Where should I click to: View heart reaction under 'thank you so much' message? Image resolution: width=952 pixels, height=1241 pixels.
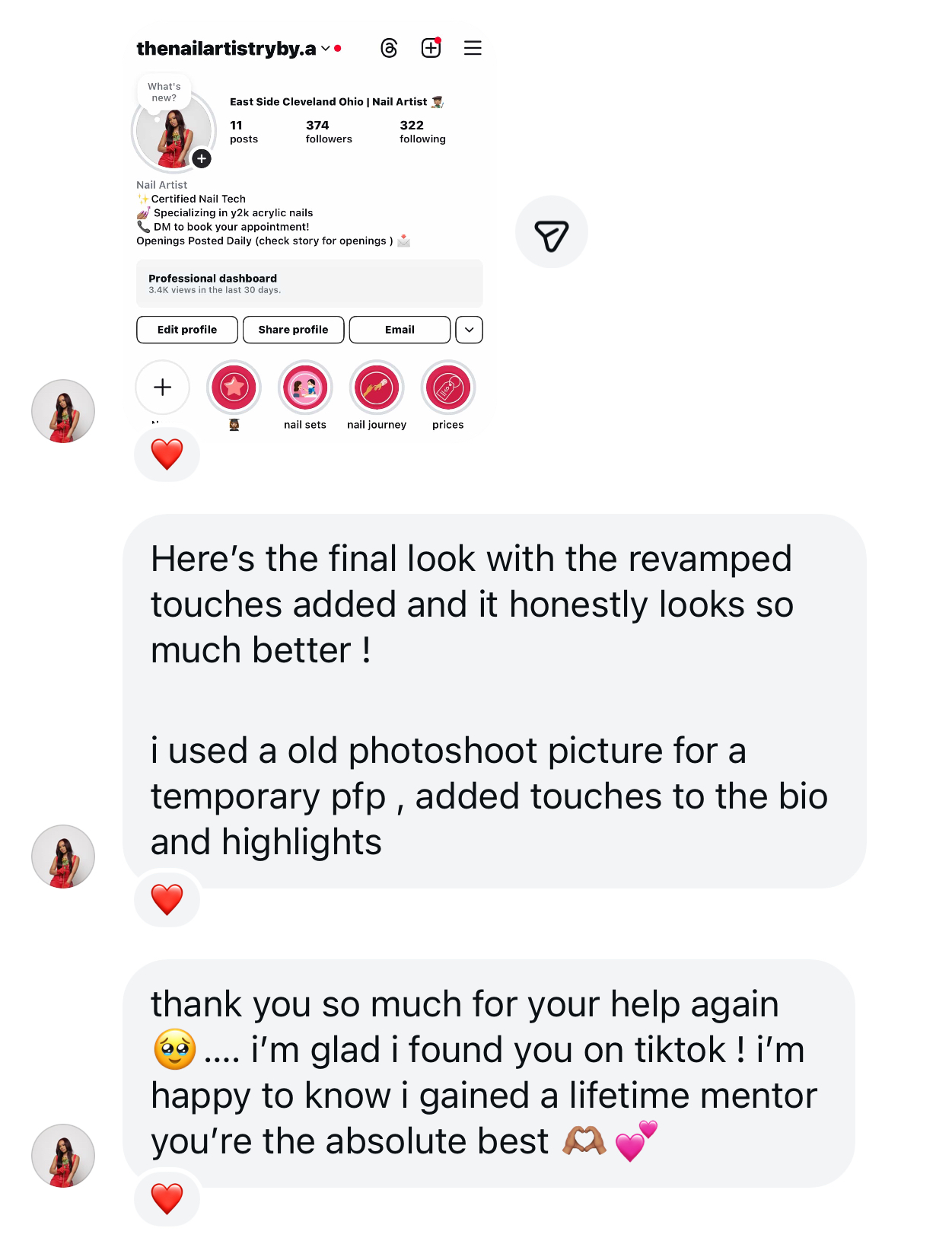point(167,1198)
